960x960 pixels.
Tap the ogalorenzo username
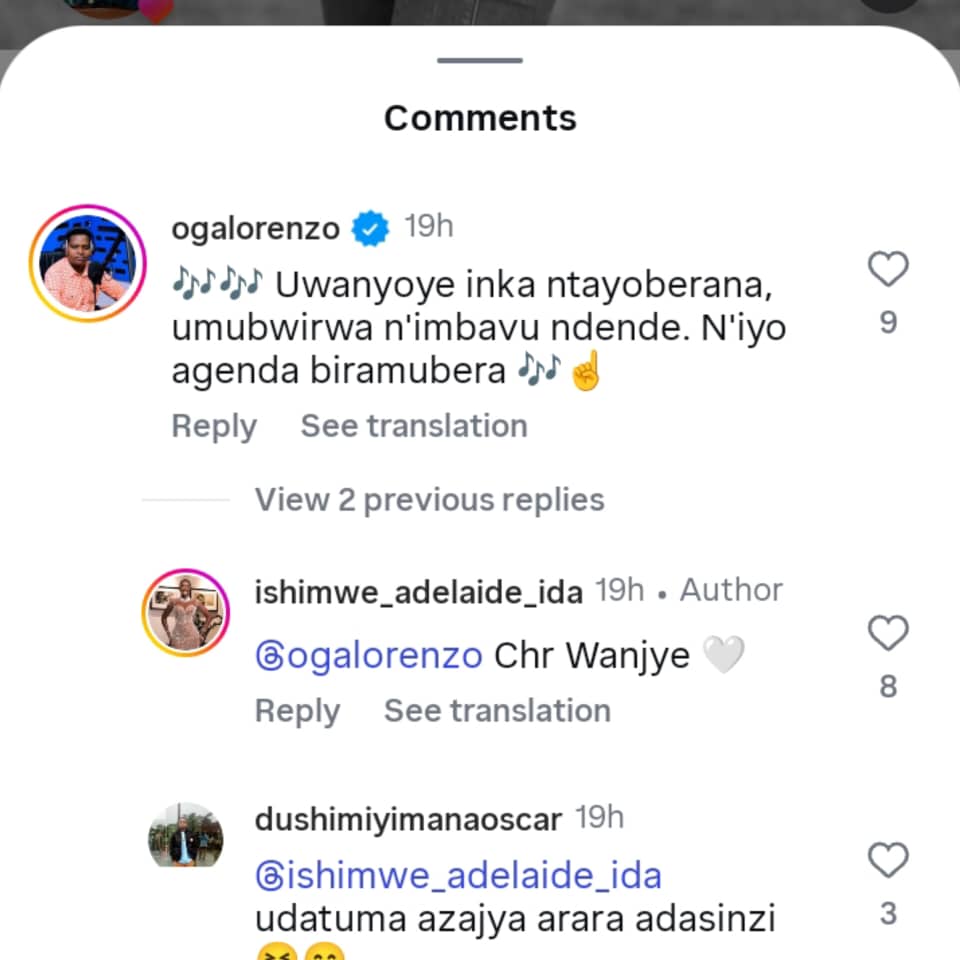(x=256, y=228)
